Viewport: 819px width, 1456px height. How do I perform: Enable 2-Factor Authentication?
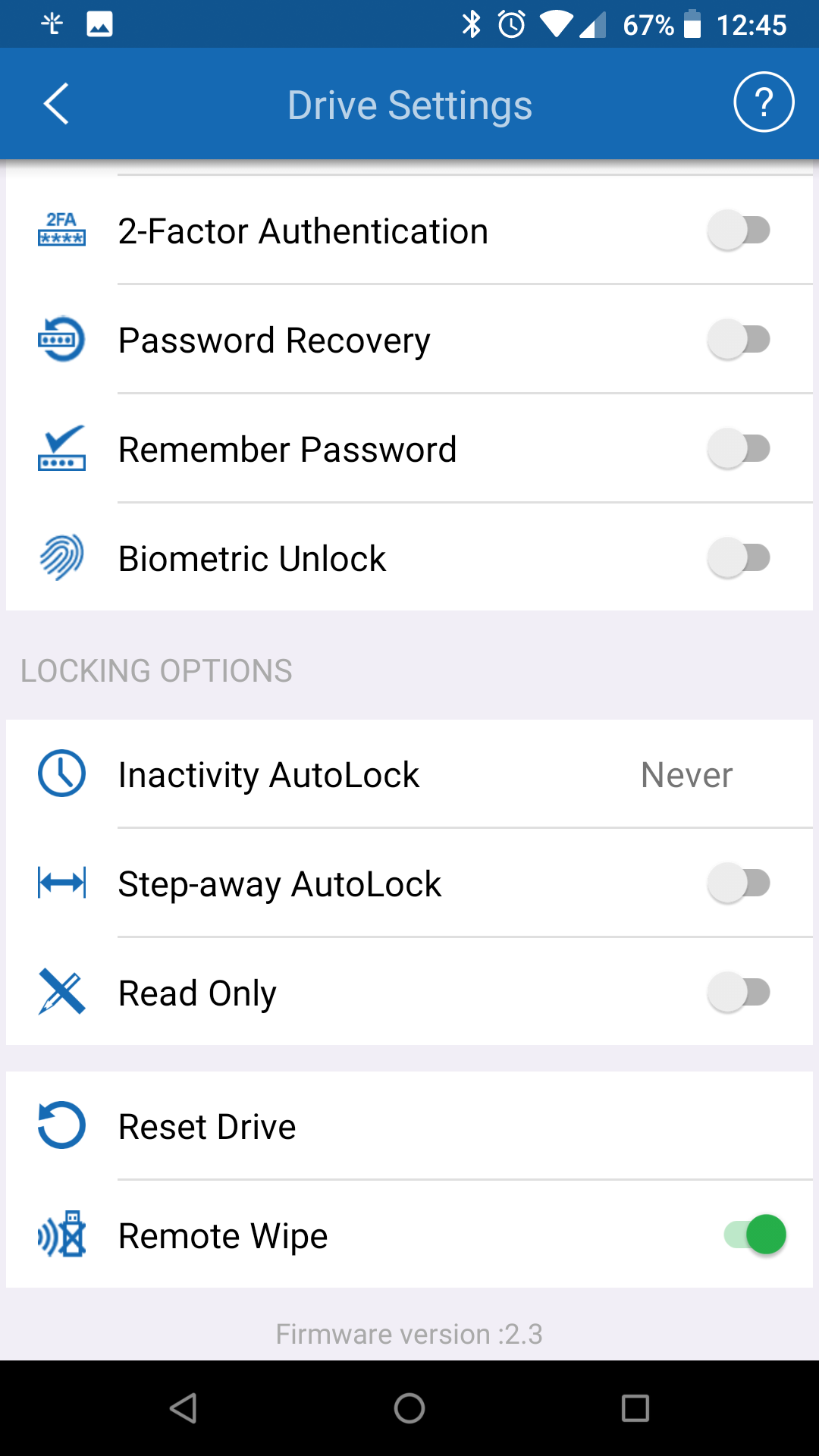[739, 231]
